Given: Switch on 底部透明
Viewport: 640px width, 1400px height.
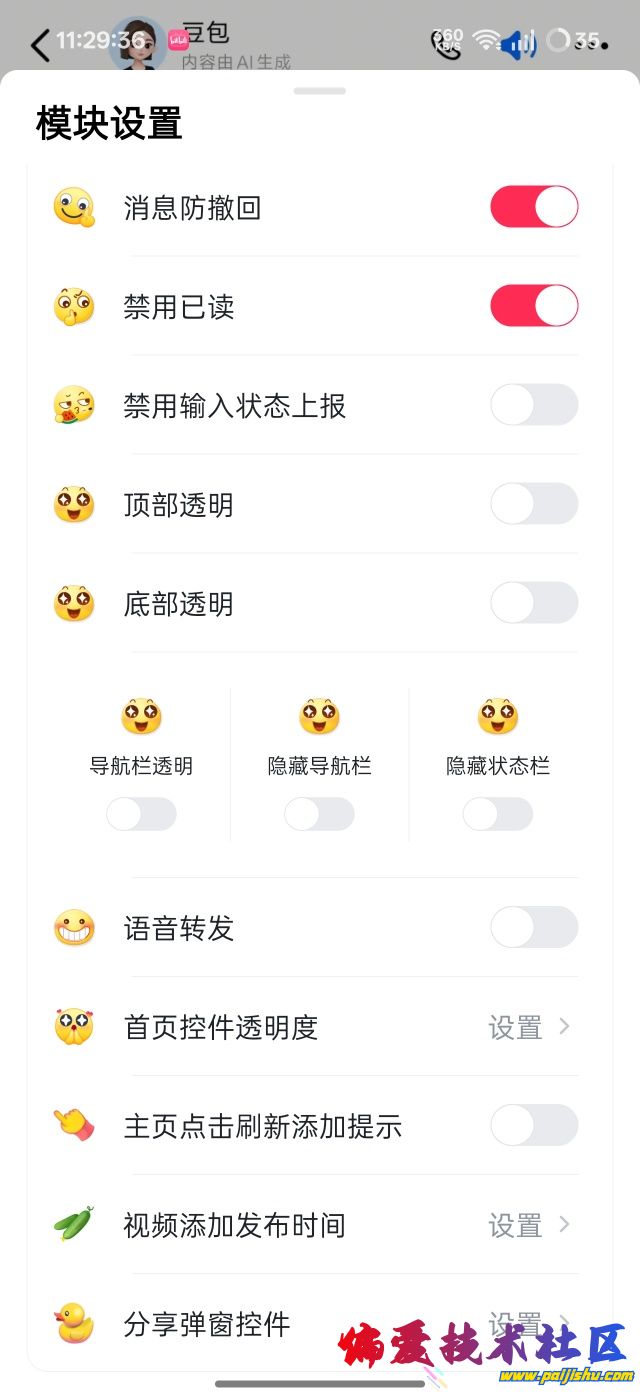Looking at the screenshot, I should point(534,603).
